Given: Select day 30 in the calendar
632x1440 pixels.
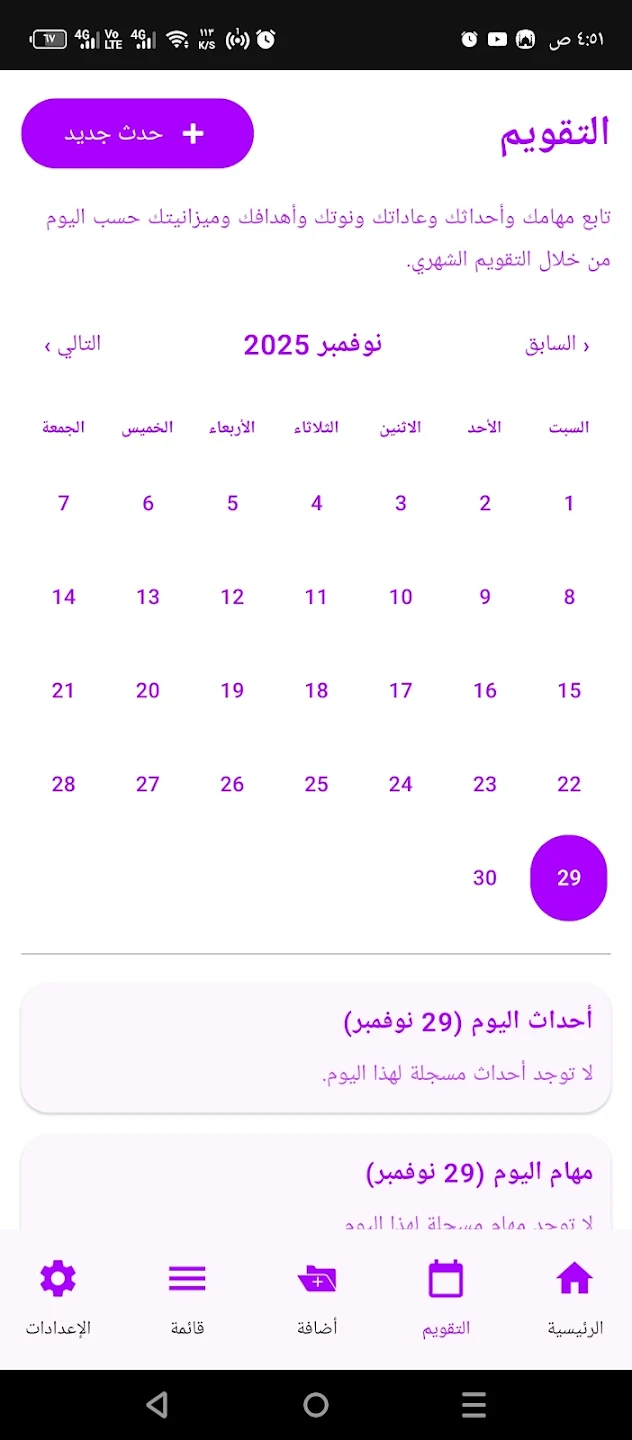Looking at the screenshot, I should click(x=484, y=878).
